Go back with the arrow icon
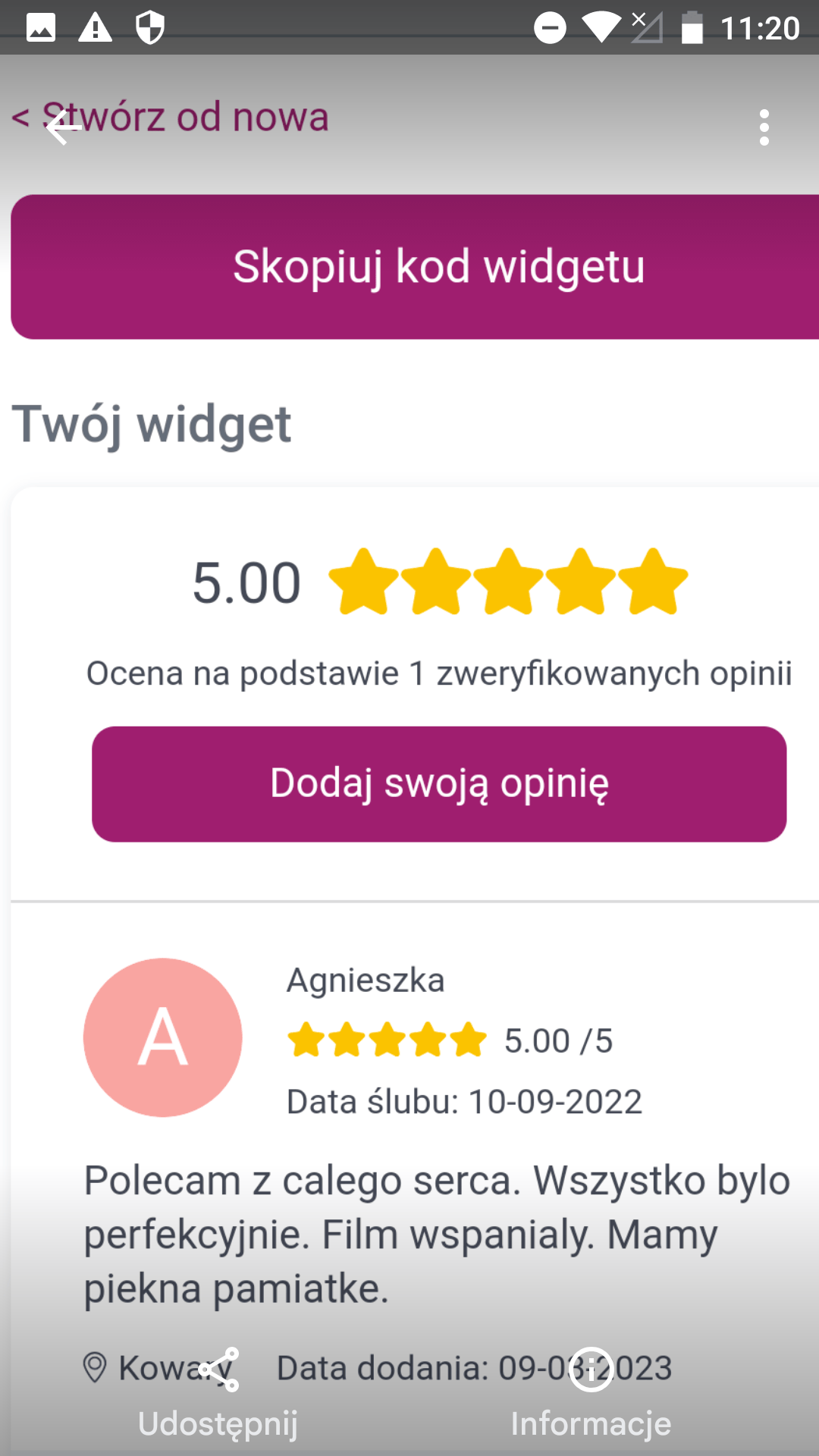The image size is (819, 1456). coord(62,127)
